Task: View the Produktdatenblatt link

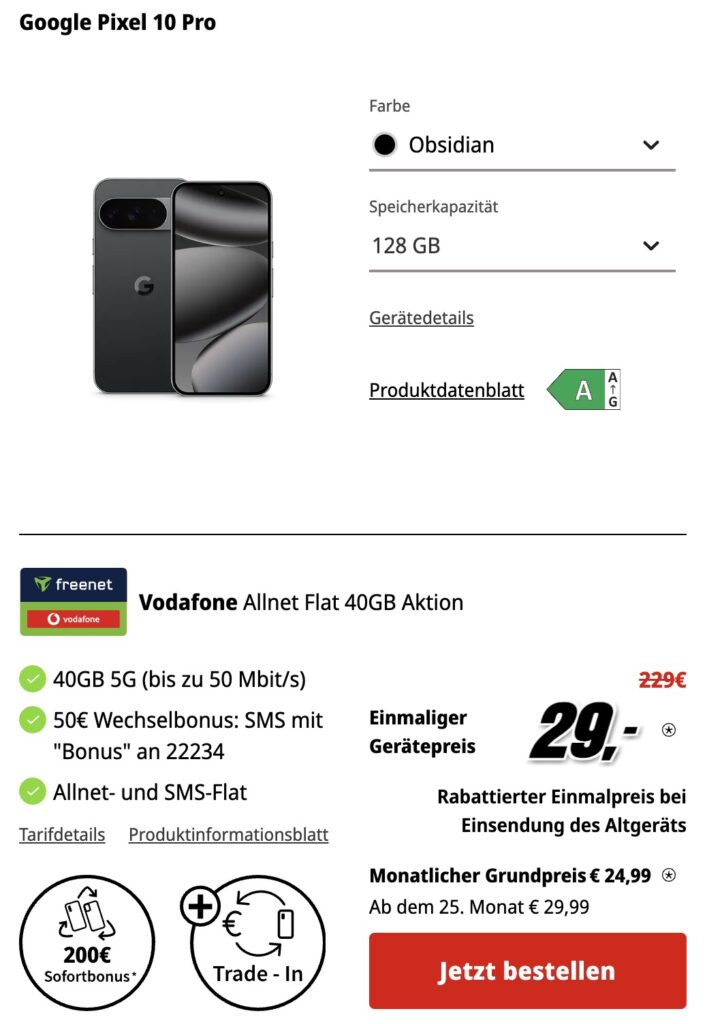Action: pos(446,391)
